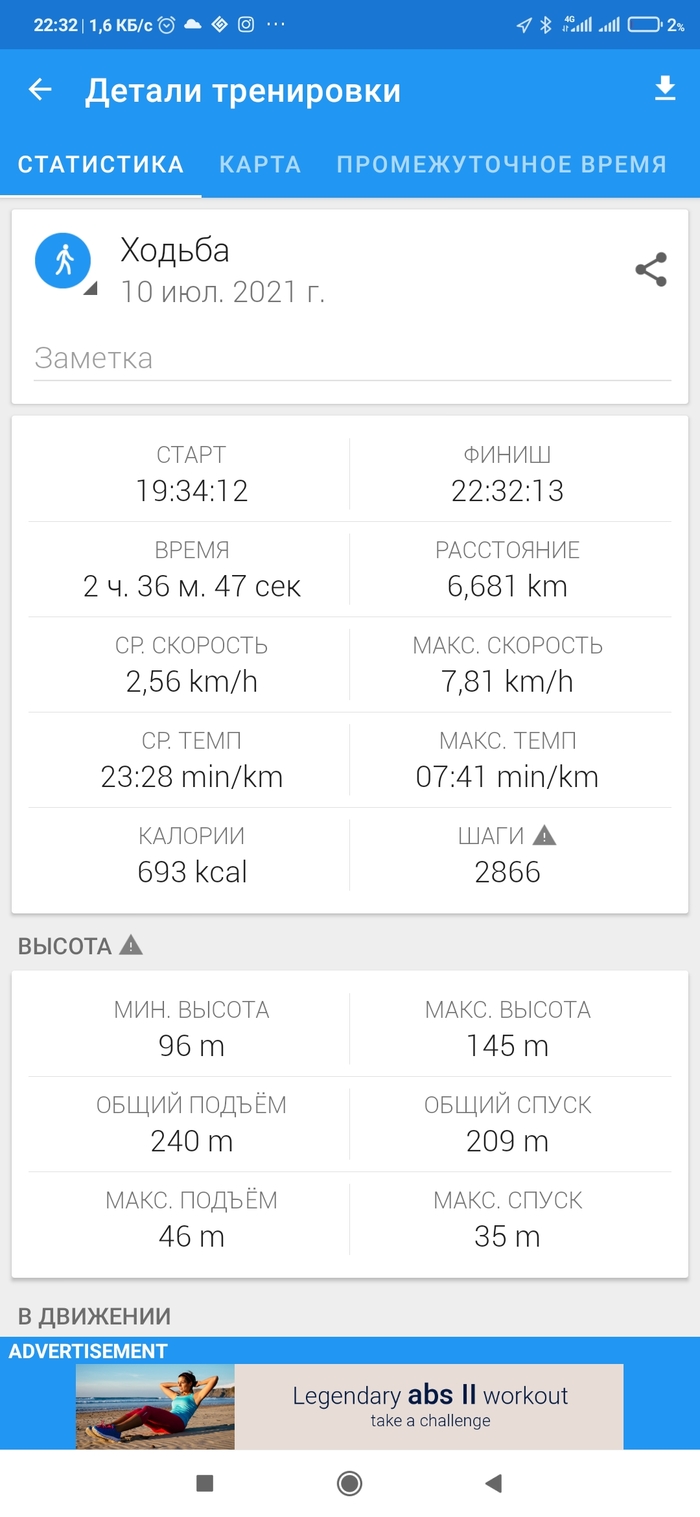Viewport: 700px width, 1517px height.
Task: Open recent apps with the square button
Action: point(205,1483)
